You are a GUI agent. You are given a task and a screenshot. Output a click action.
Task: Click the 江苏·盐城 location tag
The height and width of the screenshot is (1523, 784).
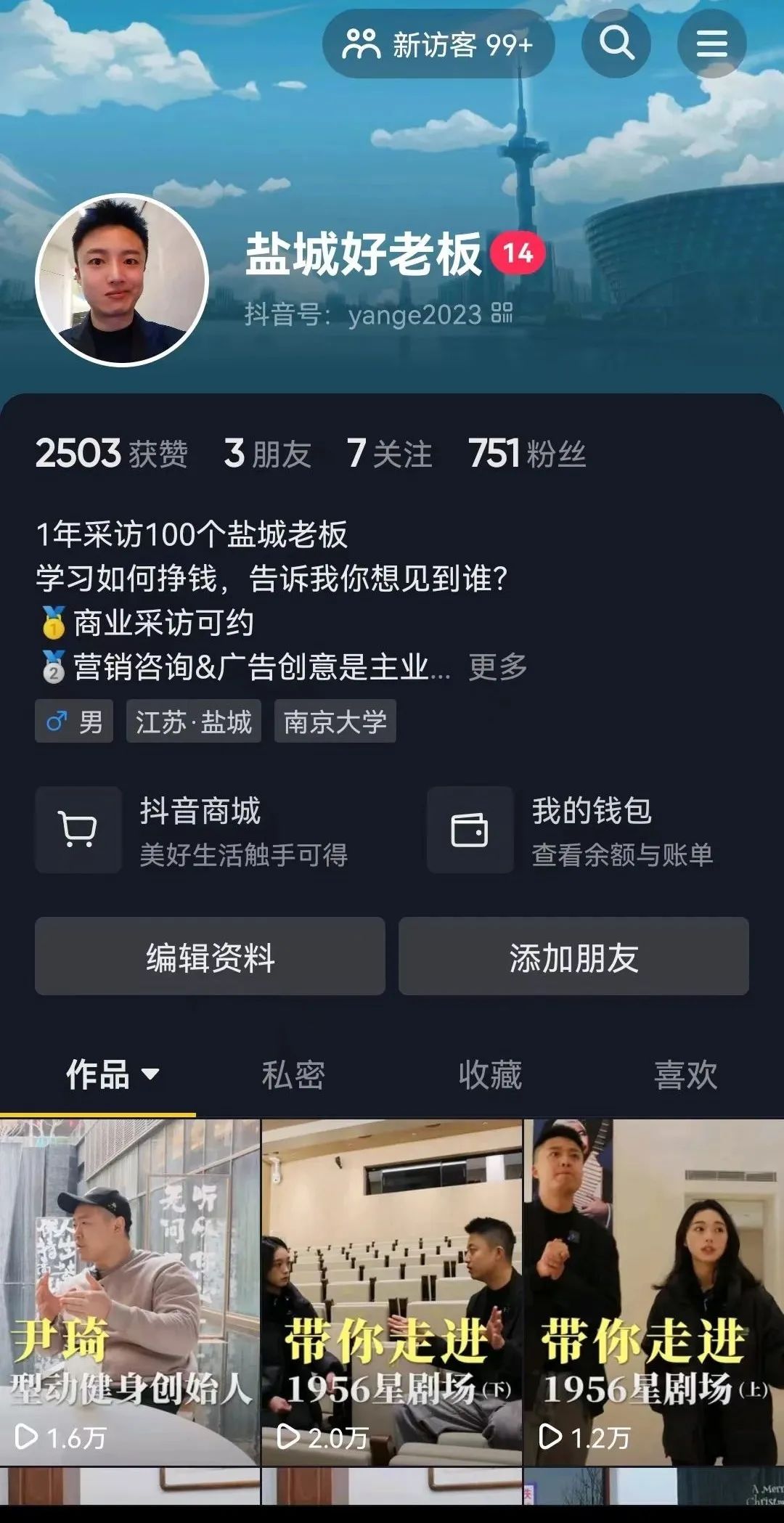pos(192,722)
